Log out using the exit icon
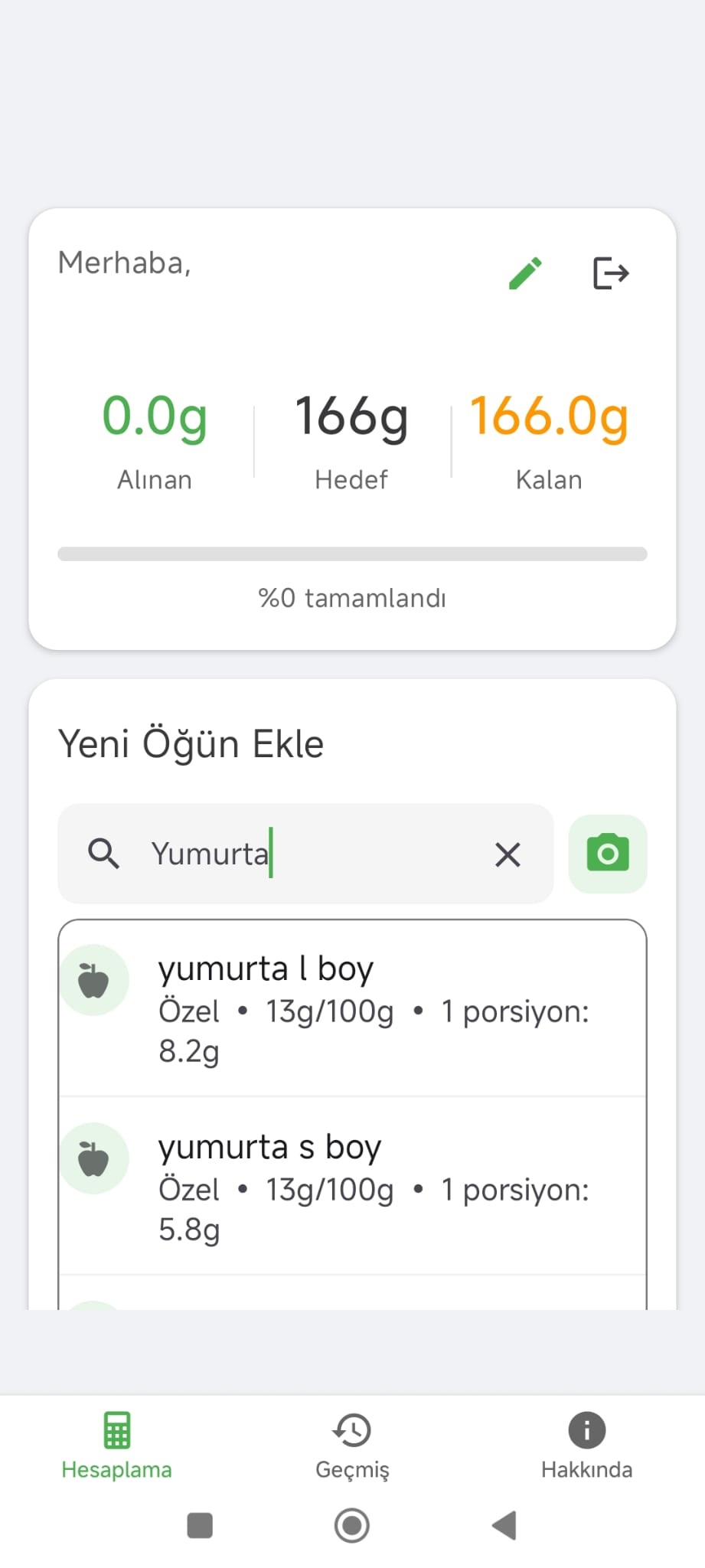This screenshot has height=1568, width=705. pos(611,273)
